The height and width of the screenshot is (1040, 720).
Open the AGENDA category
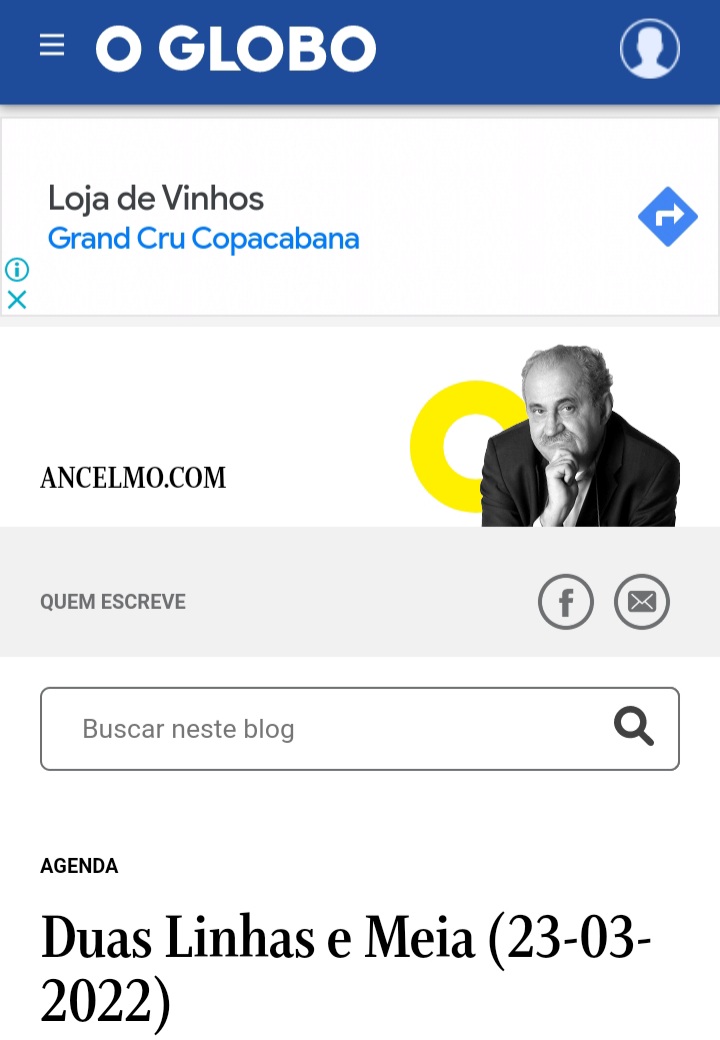click(79, 866)
